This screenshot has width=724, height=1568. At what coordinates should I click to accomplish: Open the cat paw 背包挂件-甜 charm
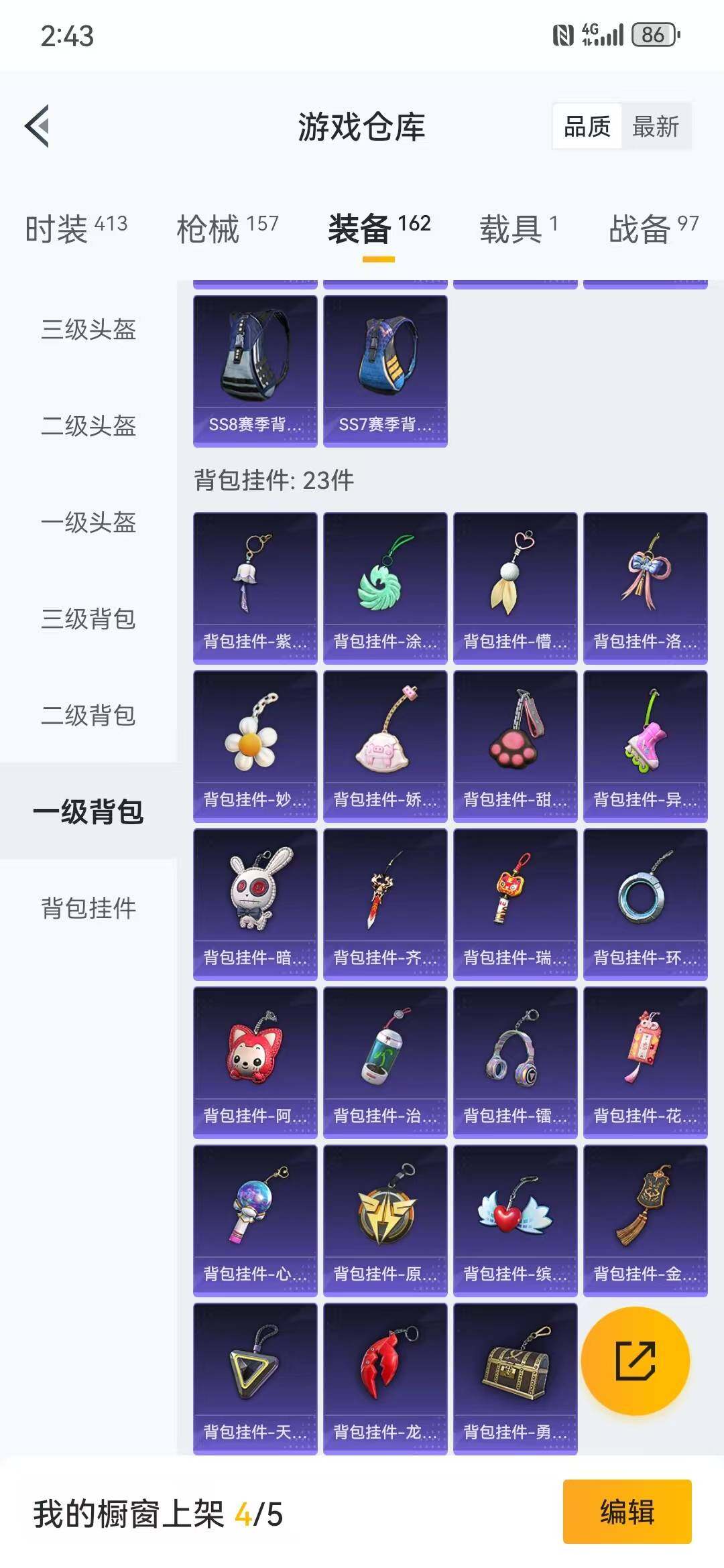point(515,745)
